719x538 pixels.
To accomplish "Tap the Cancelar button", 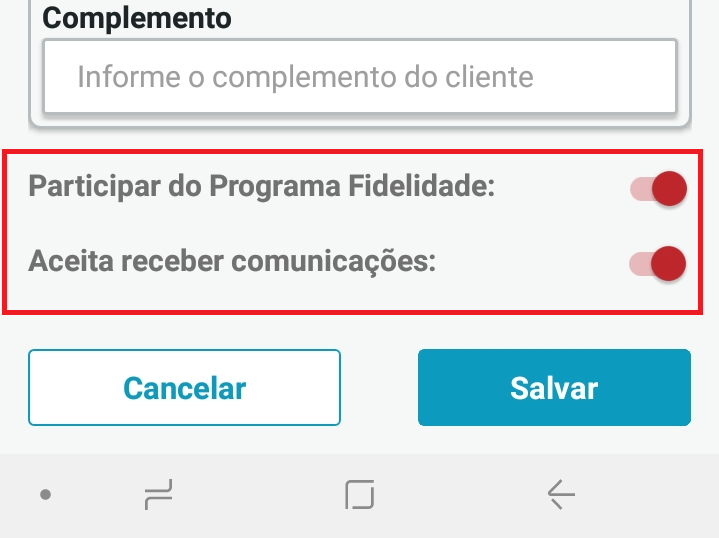I will (184, 388).
